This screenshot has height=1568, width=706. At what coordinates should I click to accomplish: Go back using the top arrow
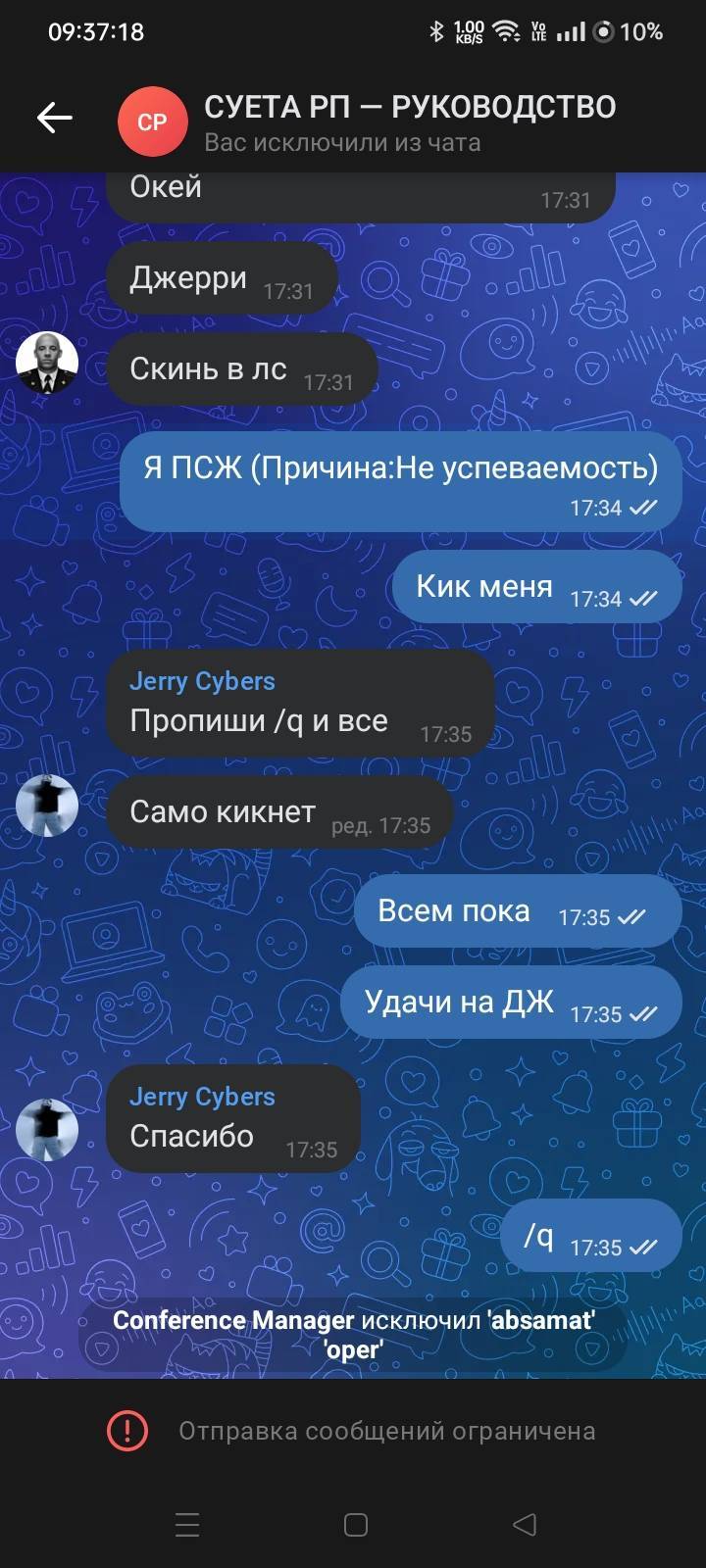pyautogui.click(x=55, y=119)
